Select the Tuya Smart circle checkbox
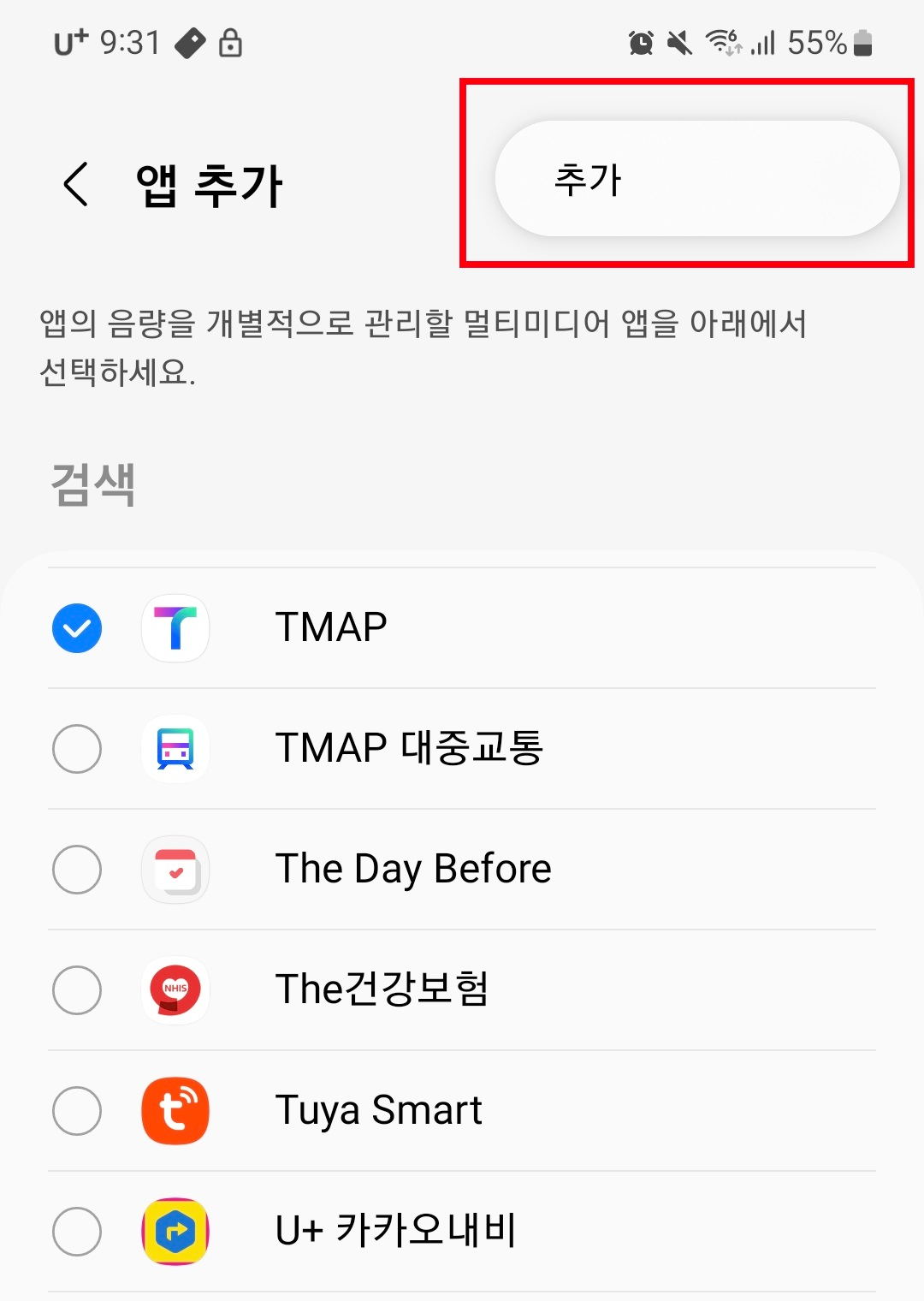The image size is (924, 1301). 77,1111
